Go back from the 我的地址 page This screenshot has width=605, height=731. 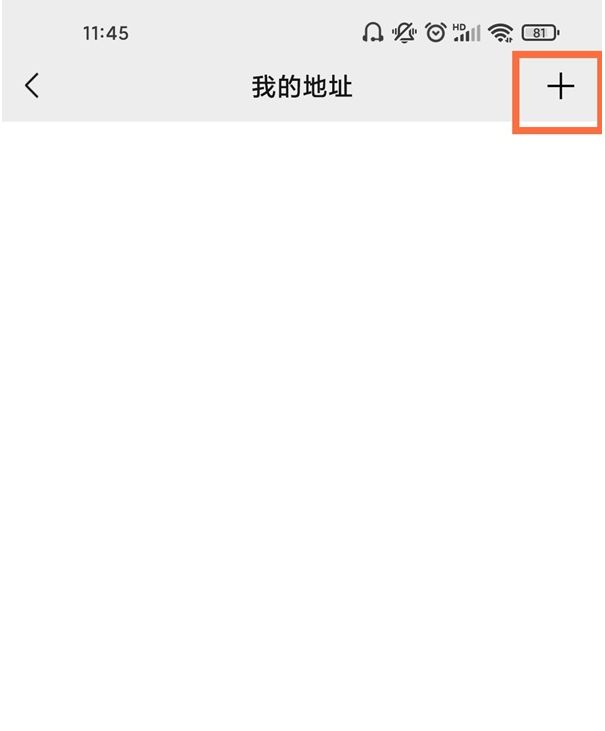tap(32, 86)
